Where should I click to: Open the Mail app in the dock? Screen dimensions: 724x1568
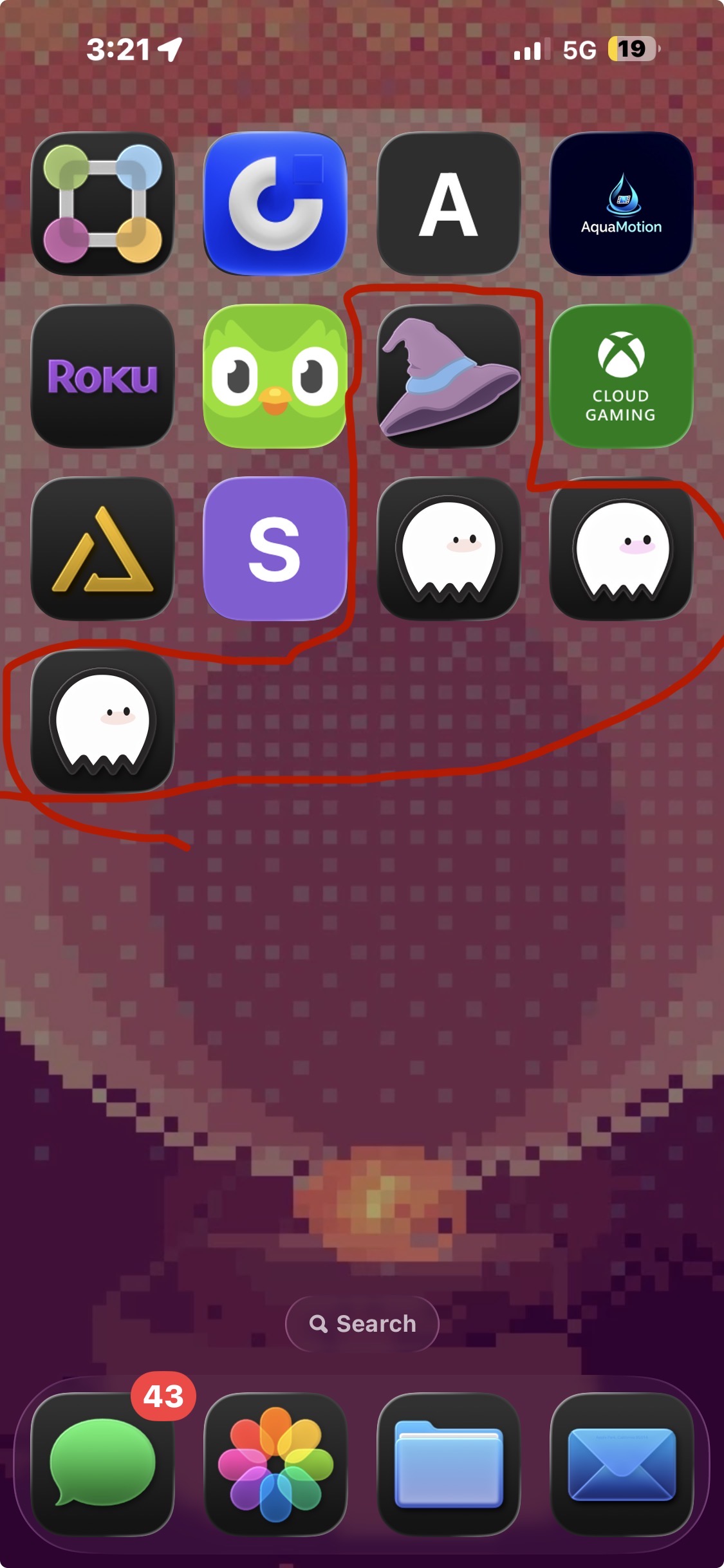621,1464
